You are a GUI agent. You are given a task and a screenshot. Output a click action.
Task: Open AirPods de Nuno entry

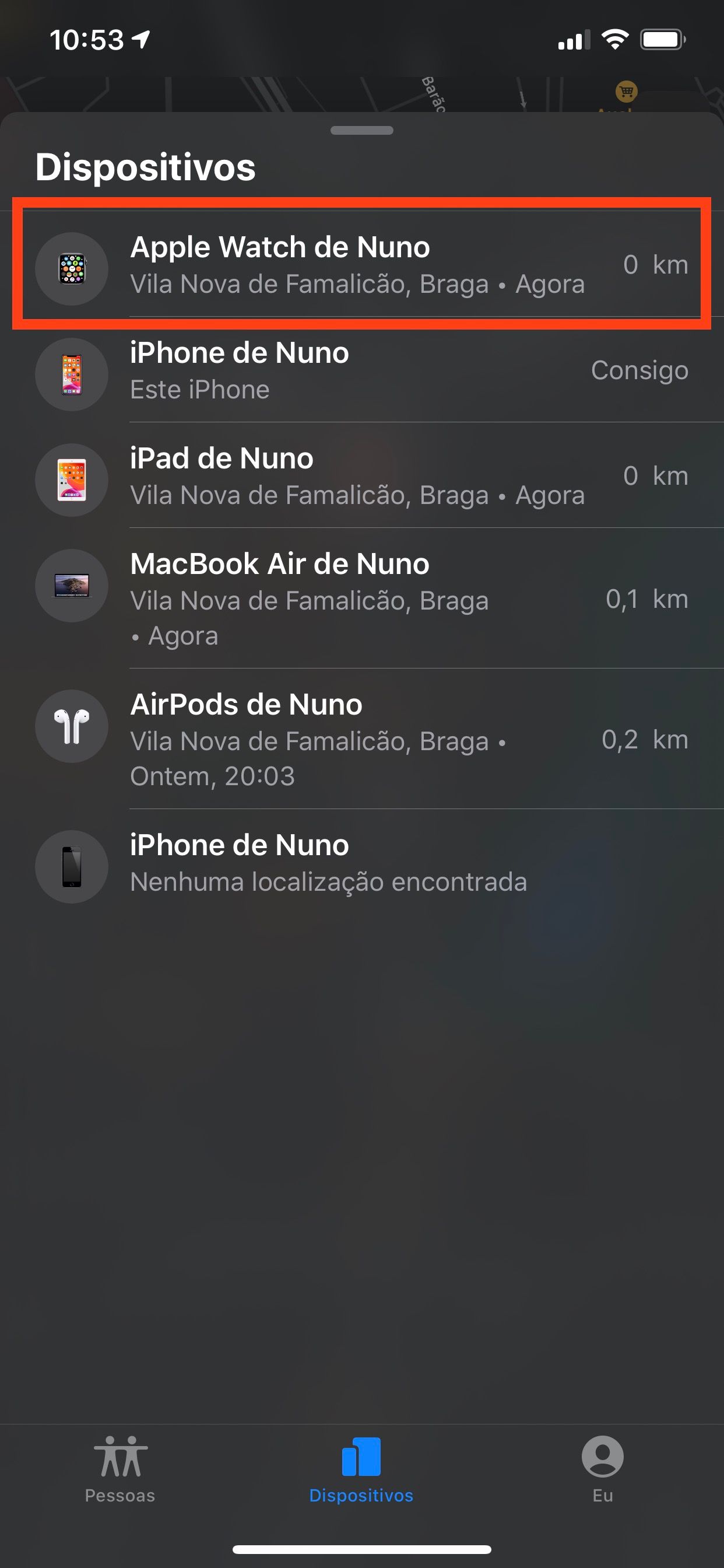(x=362, y=739)
